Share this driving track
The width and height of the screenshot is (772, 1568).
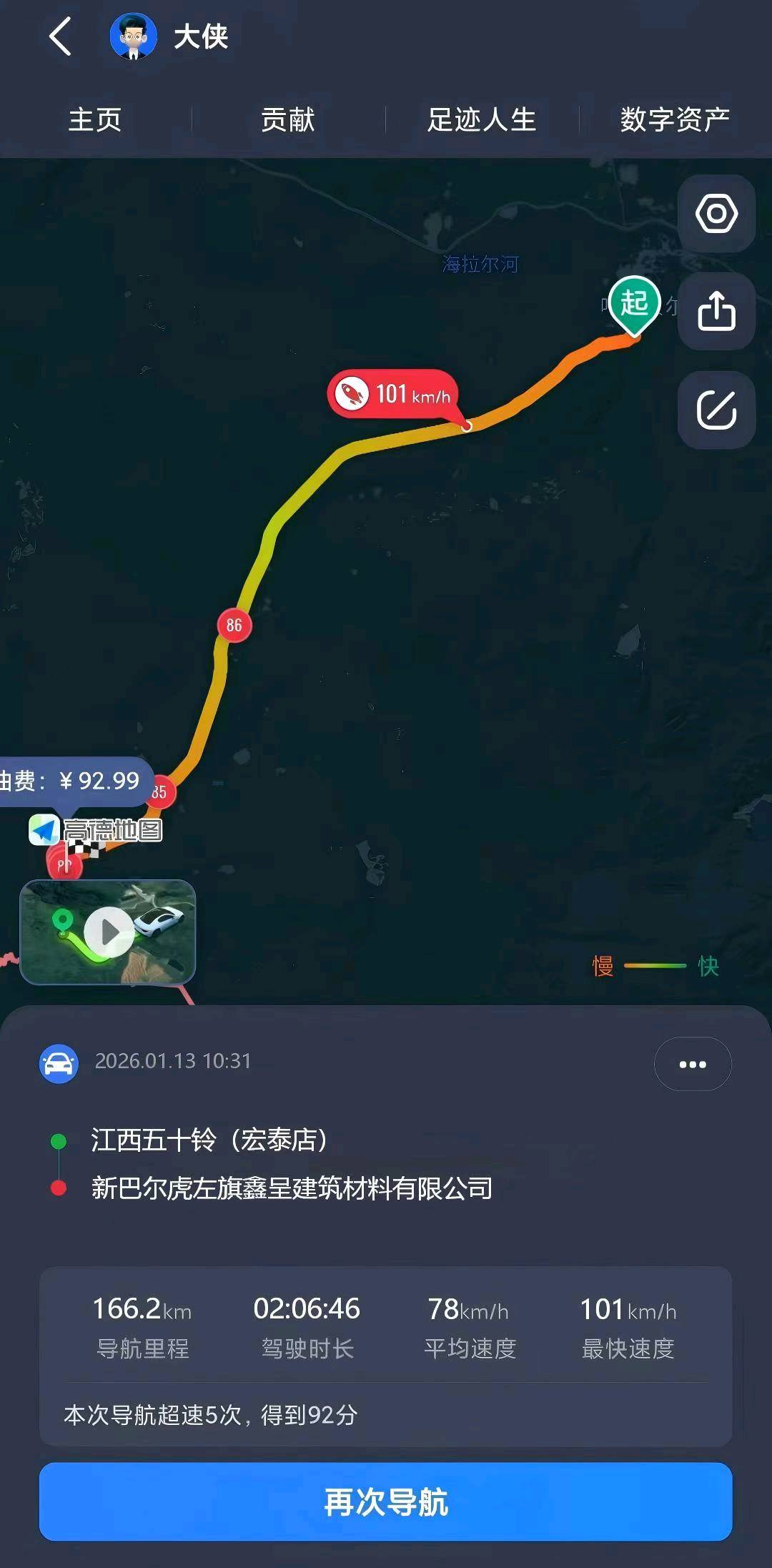(716, 311)
